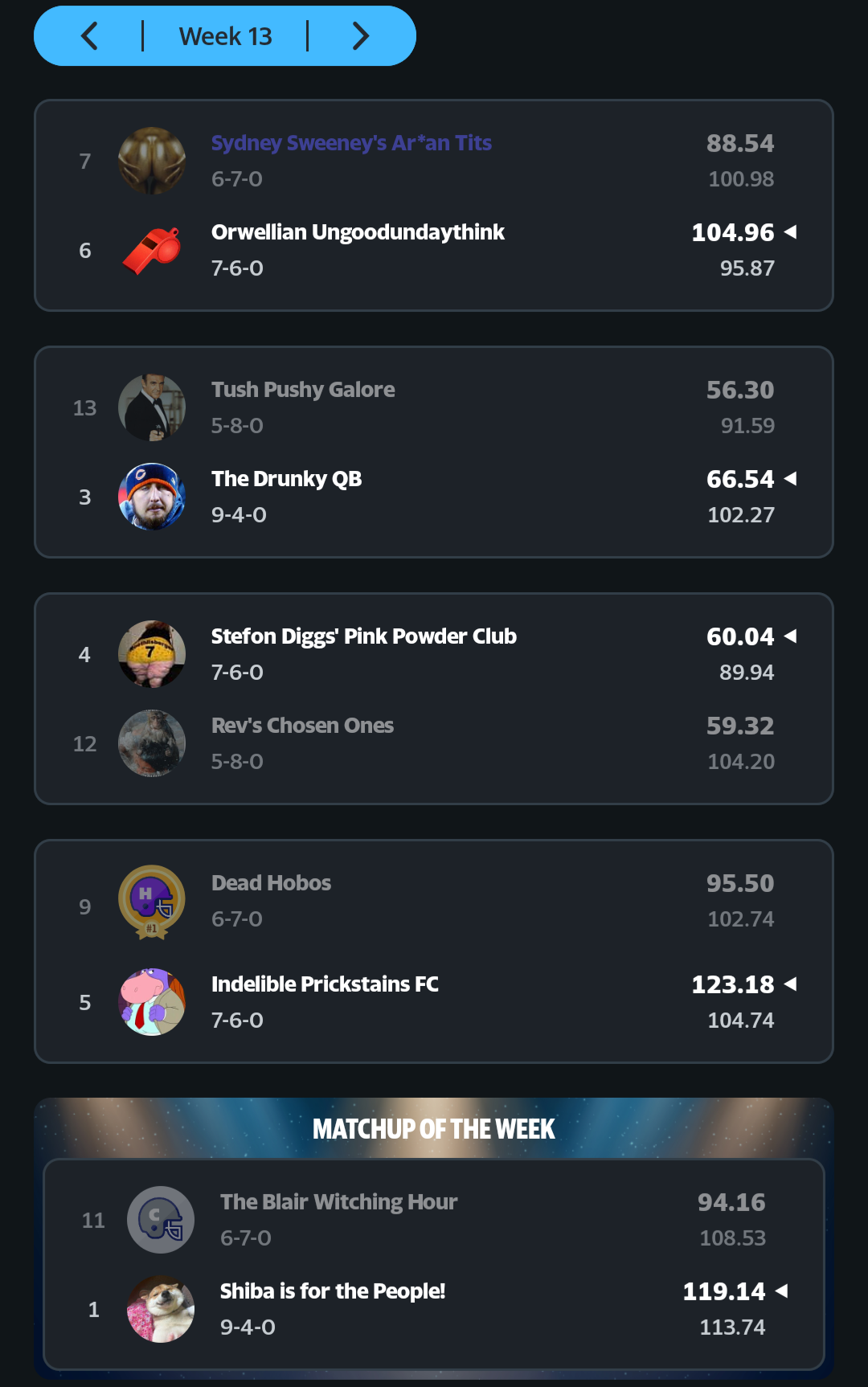View the Dead Hobos vs Indelible Prickstains matchup
This screenshot has height=1387, width=868.
[x=434, y=951]
